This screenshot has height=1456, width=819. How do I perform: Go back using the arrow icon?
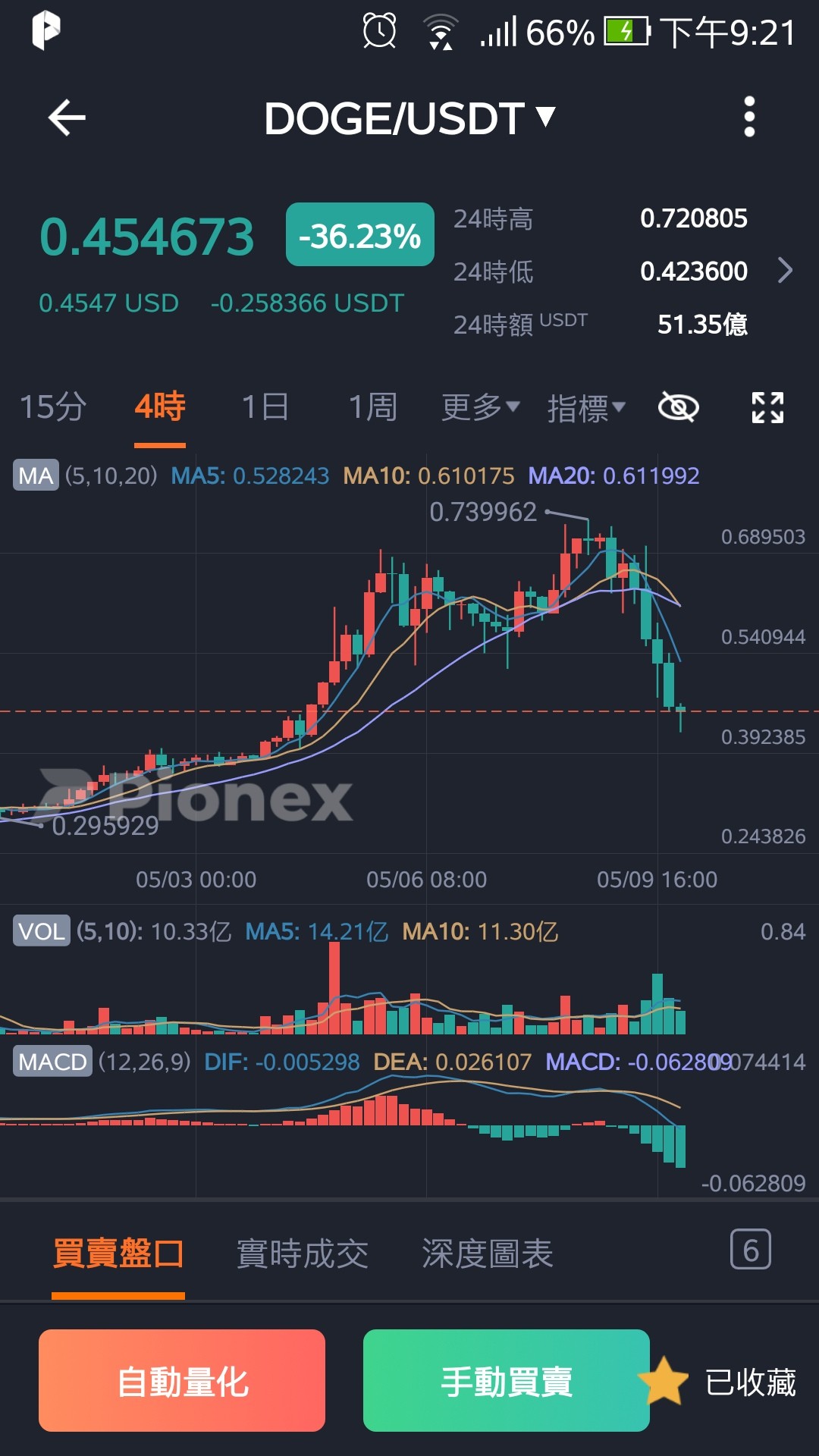click(x=67, y=118)
